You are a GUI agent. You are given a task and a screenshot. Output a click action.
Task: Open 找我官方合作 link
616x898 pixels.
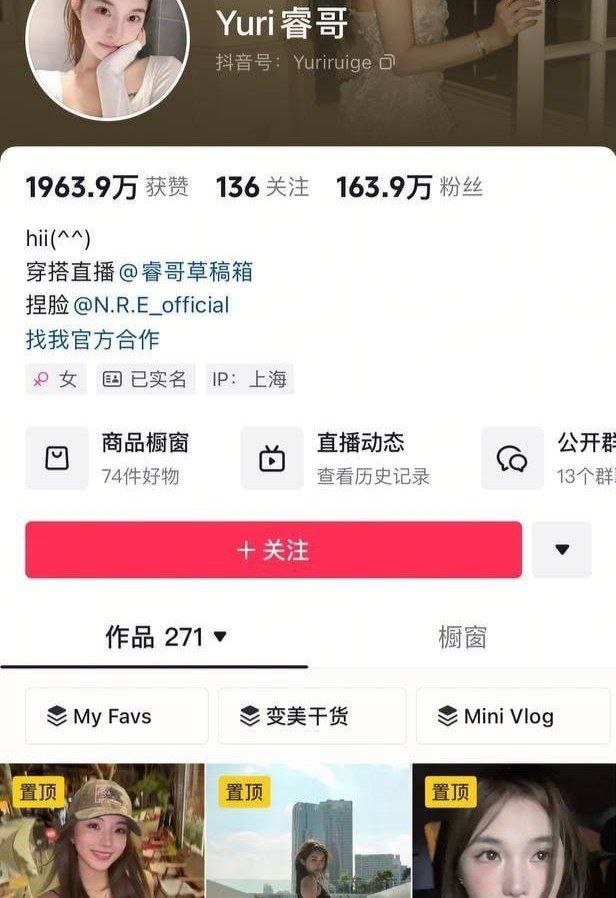click(93, 339)
